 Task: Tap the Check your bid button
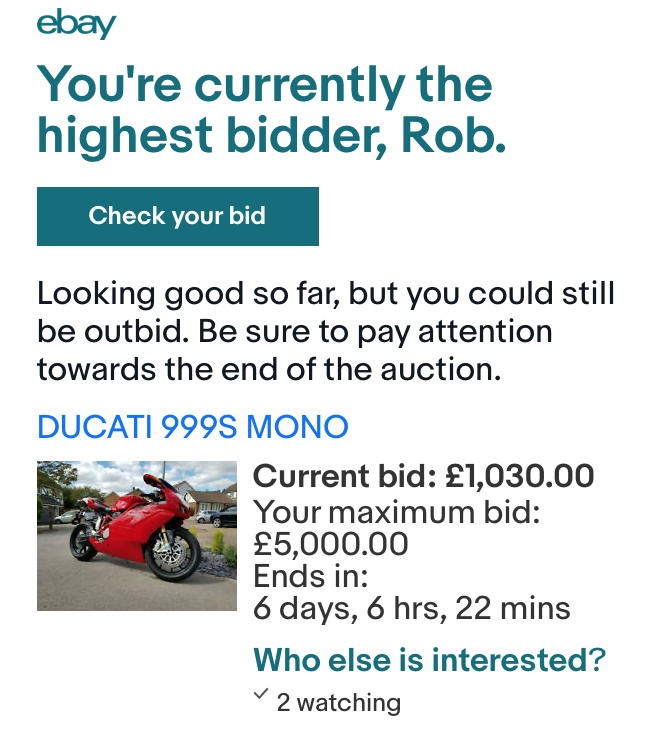pos(177,216)
